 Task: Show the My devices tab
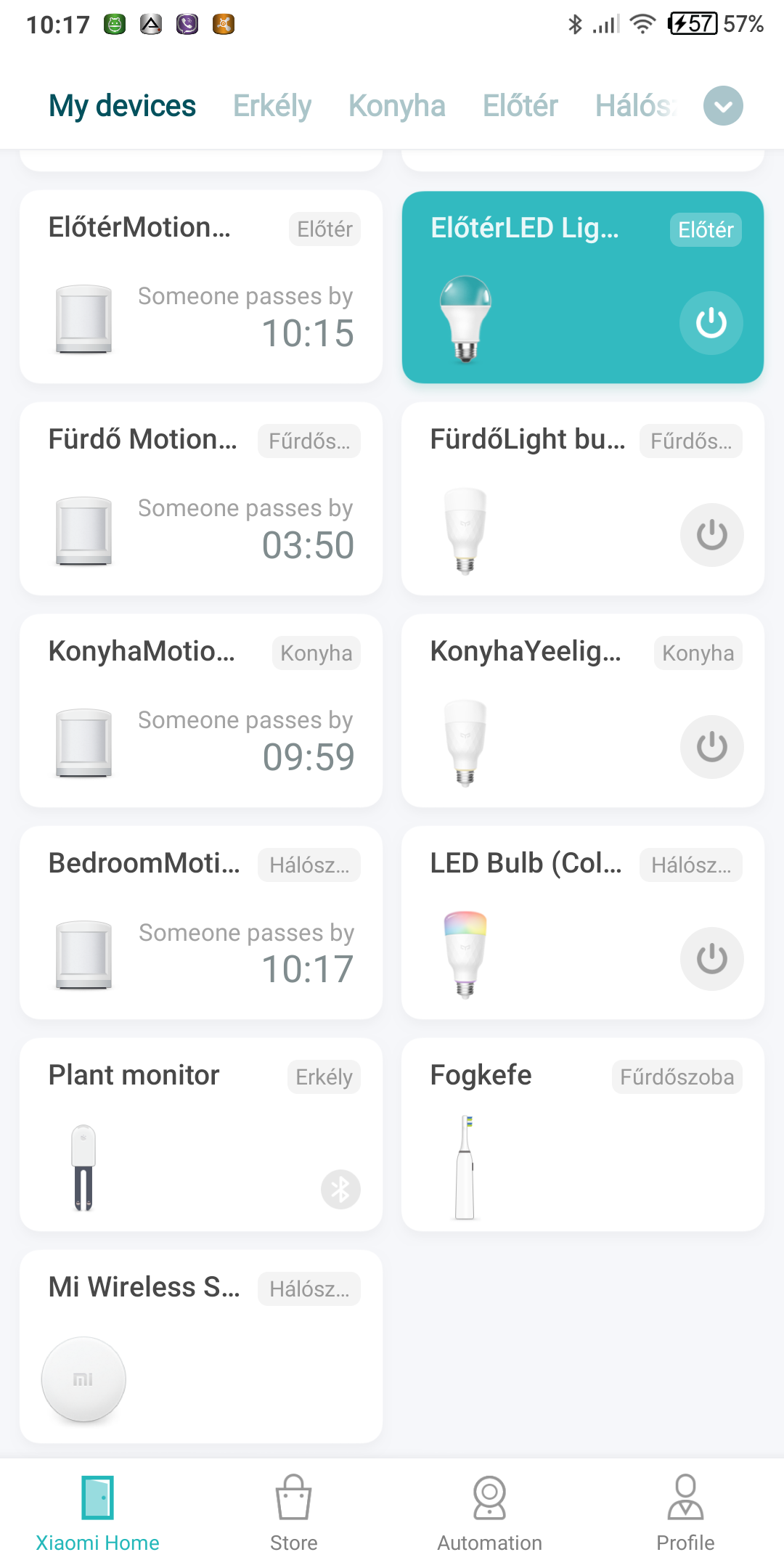coord(122,106)
